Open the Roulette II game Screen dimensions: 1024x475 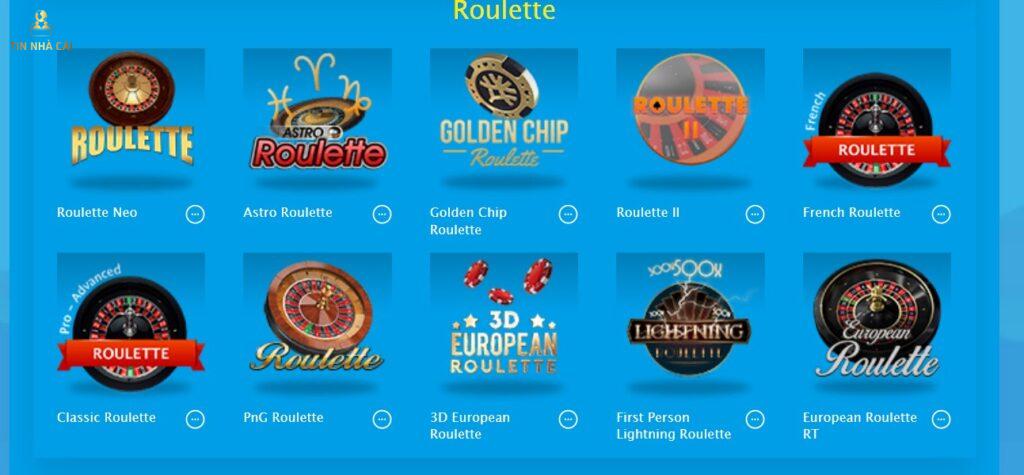pos(690,120)
